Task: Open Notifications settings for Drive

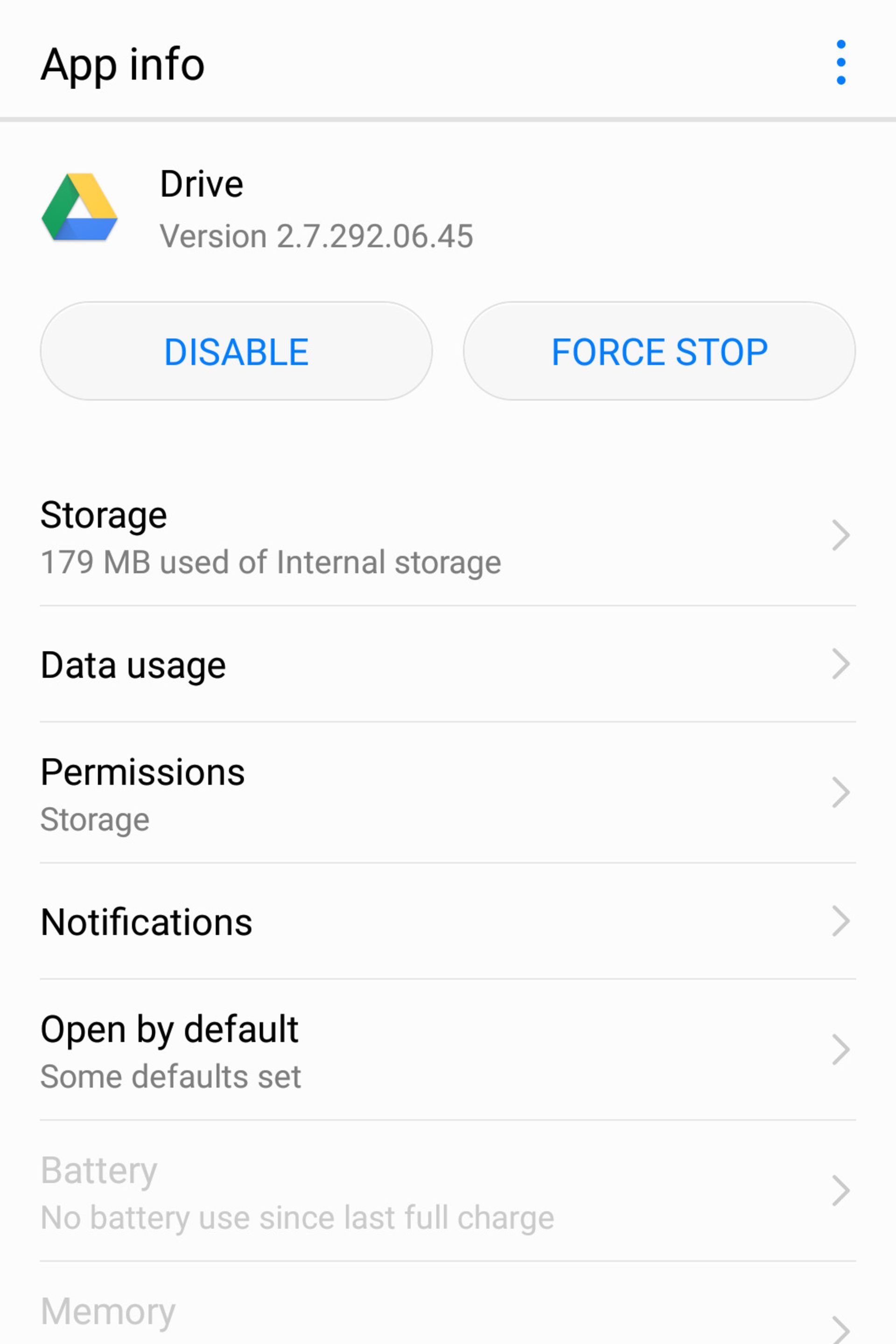Action: tap(447, 922)
